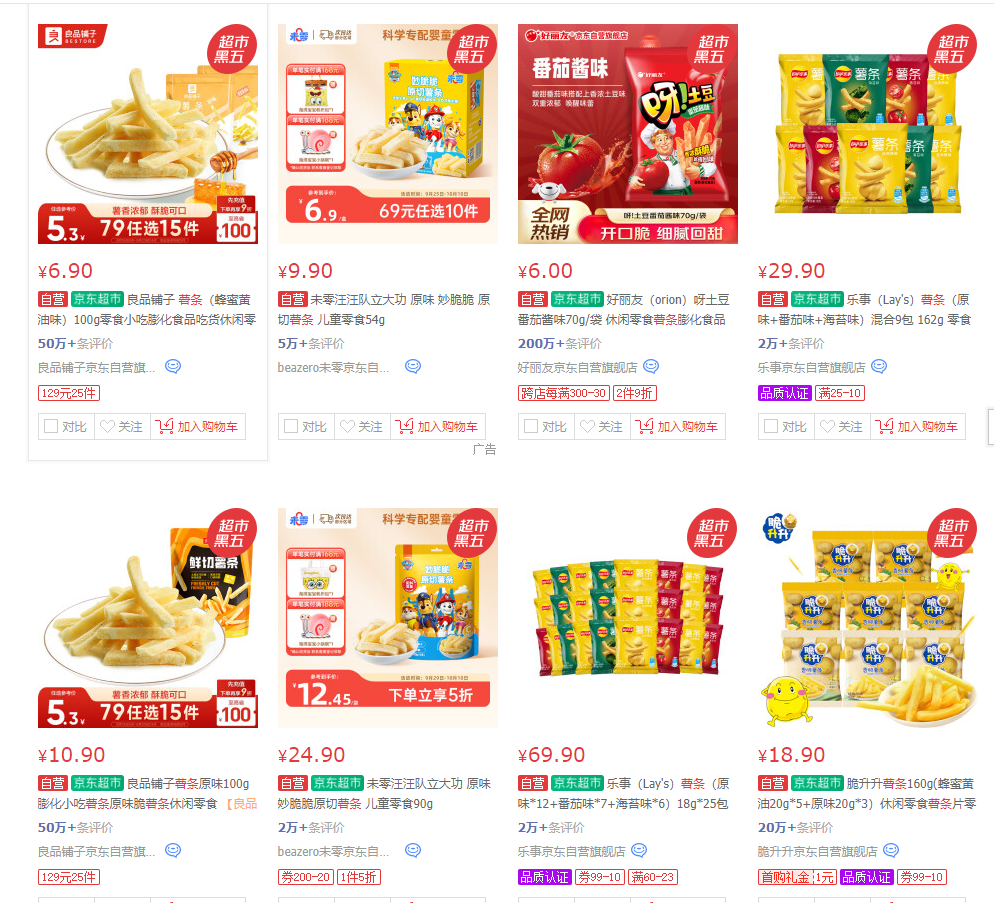The image size is (994, 903).
Task: Add the ¥6.00 好丽友 呀土豆 to cart
Action: coord(678,427)
